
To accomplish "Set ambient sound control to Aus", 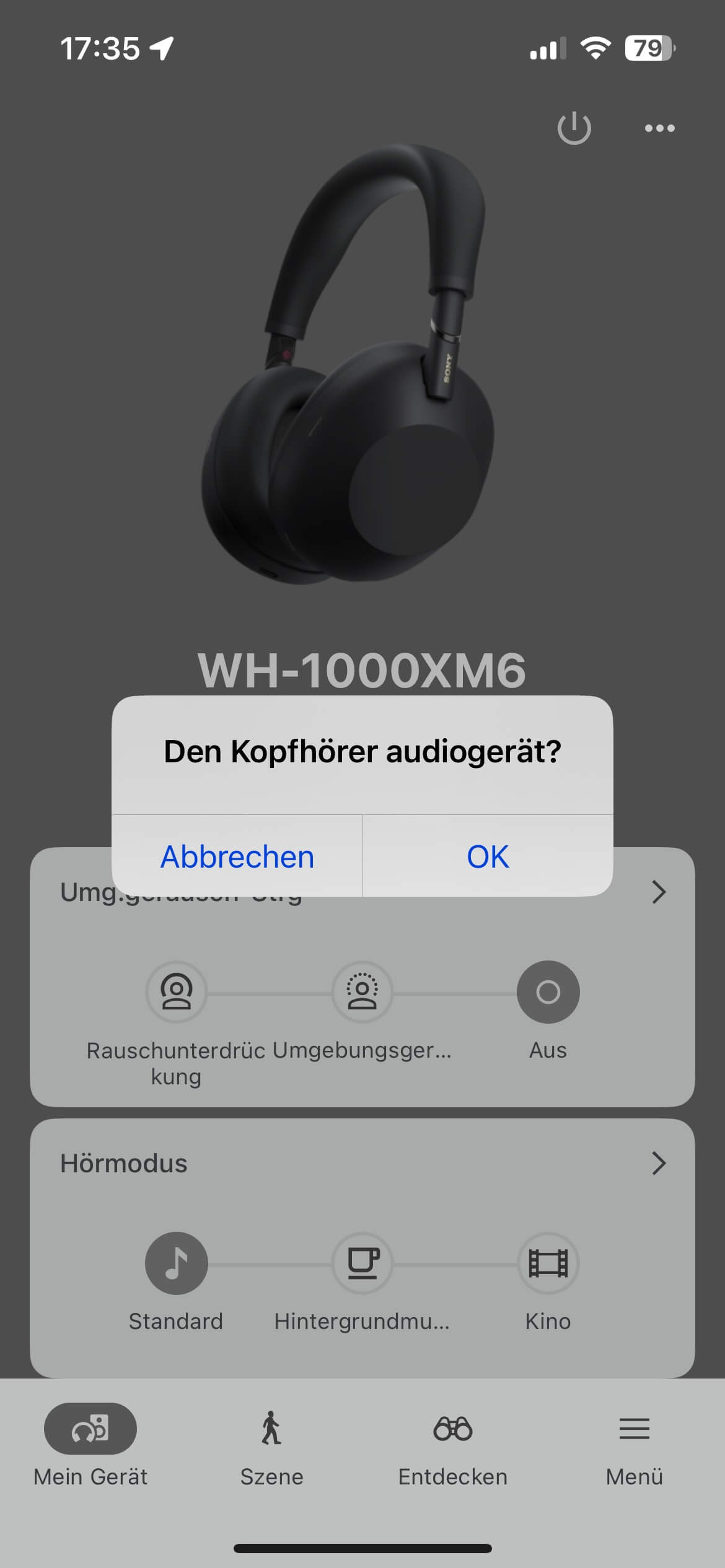I will (x=548, y=992).
